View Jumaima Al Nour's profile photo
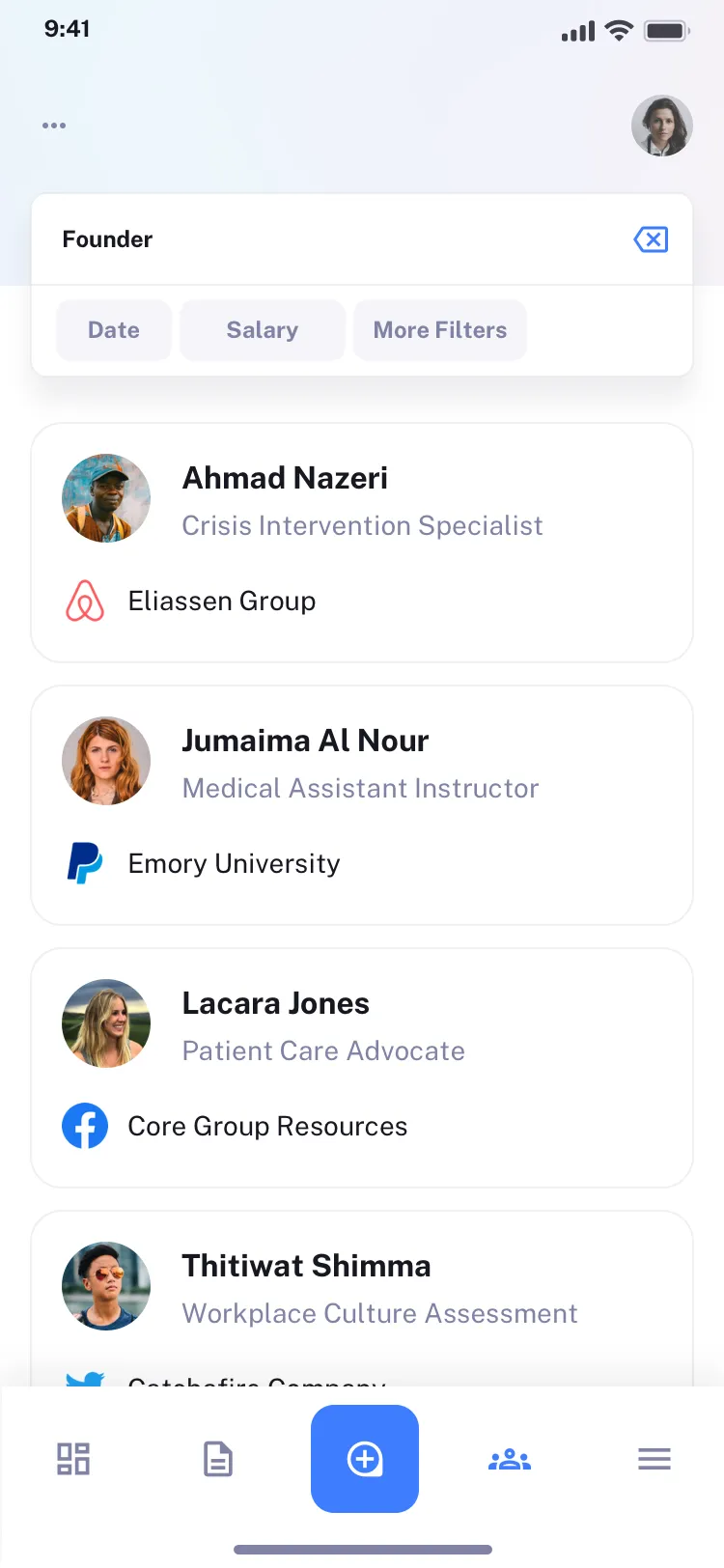This screenshot has width=724, height=1568. tap(106, 760)
